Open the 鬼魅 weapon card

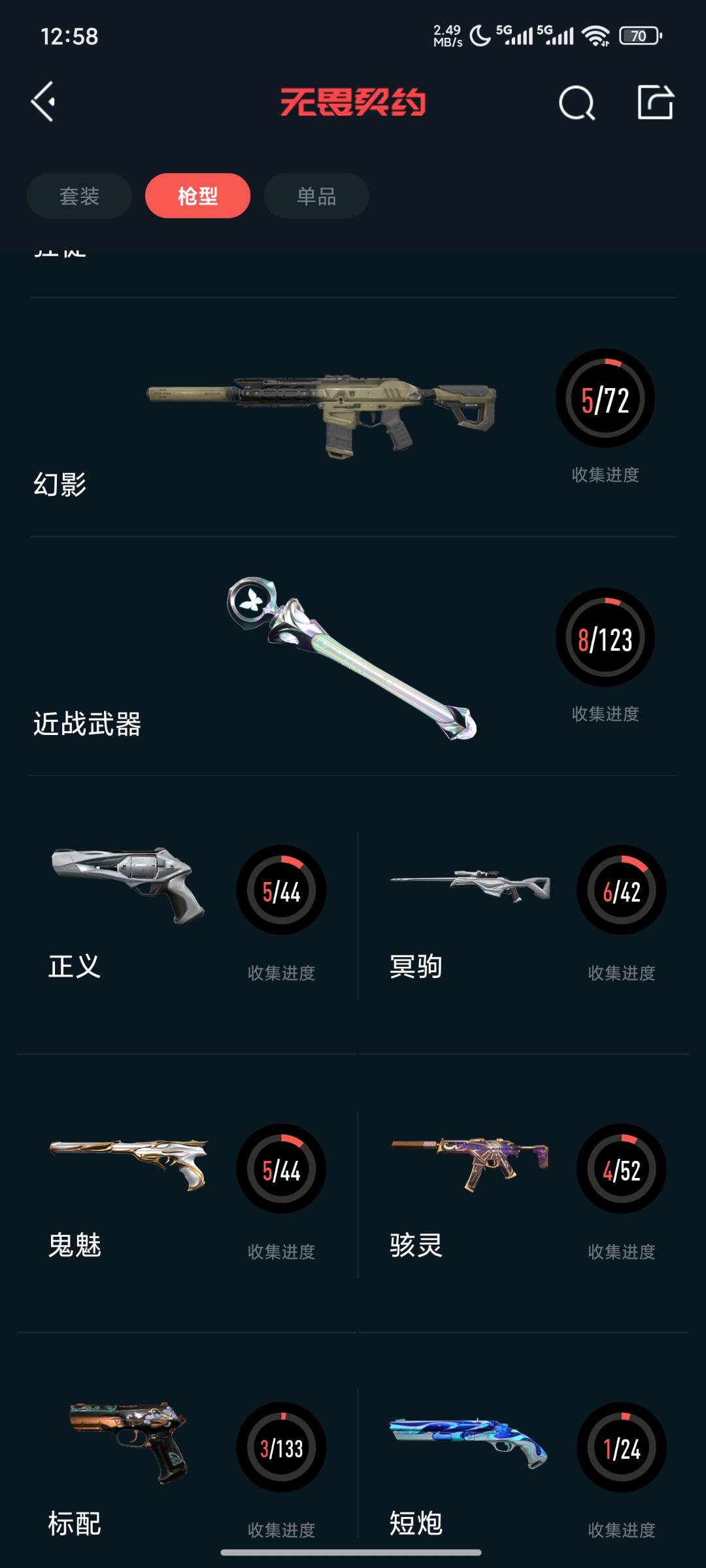[x=187, y=1193]
